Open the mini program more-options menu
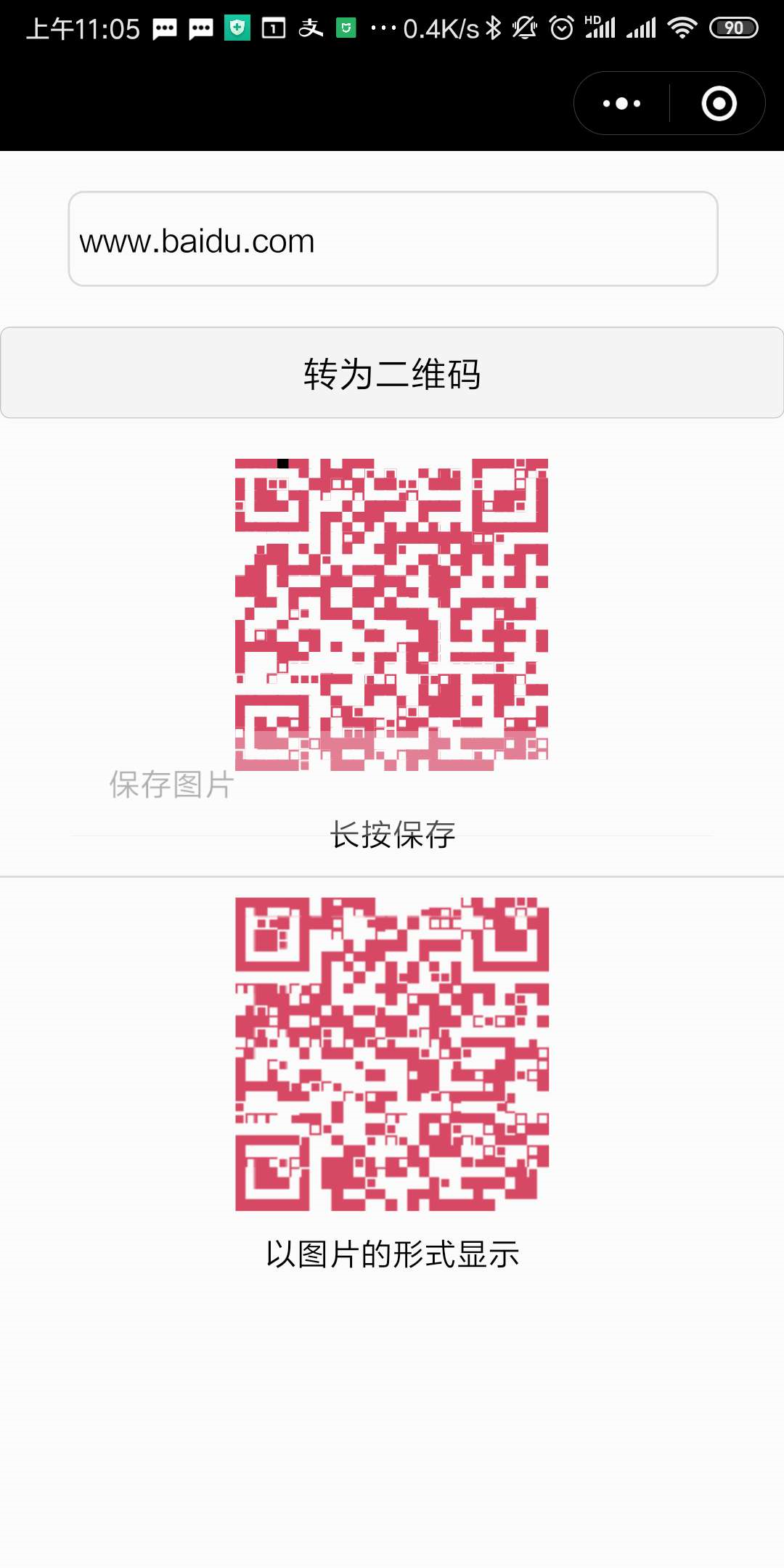Viewport: 784px width, 1568px height. tap(622, 104)
